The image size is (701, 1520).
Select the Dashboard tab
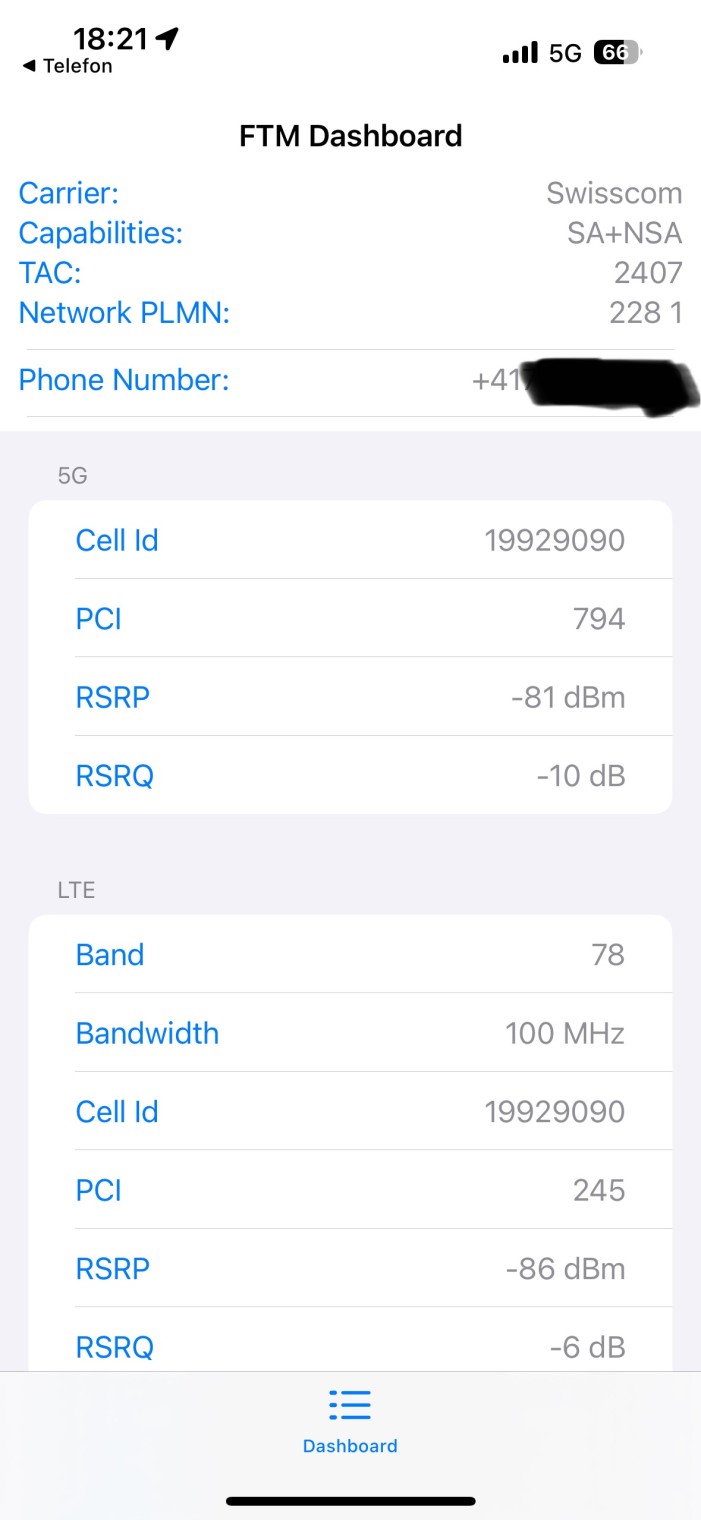click(350, 1420)
